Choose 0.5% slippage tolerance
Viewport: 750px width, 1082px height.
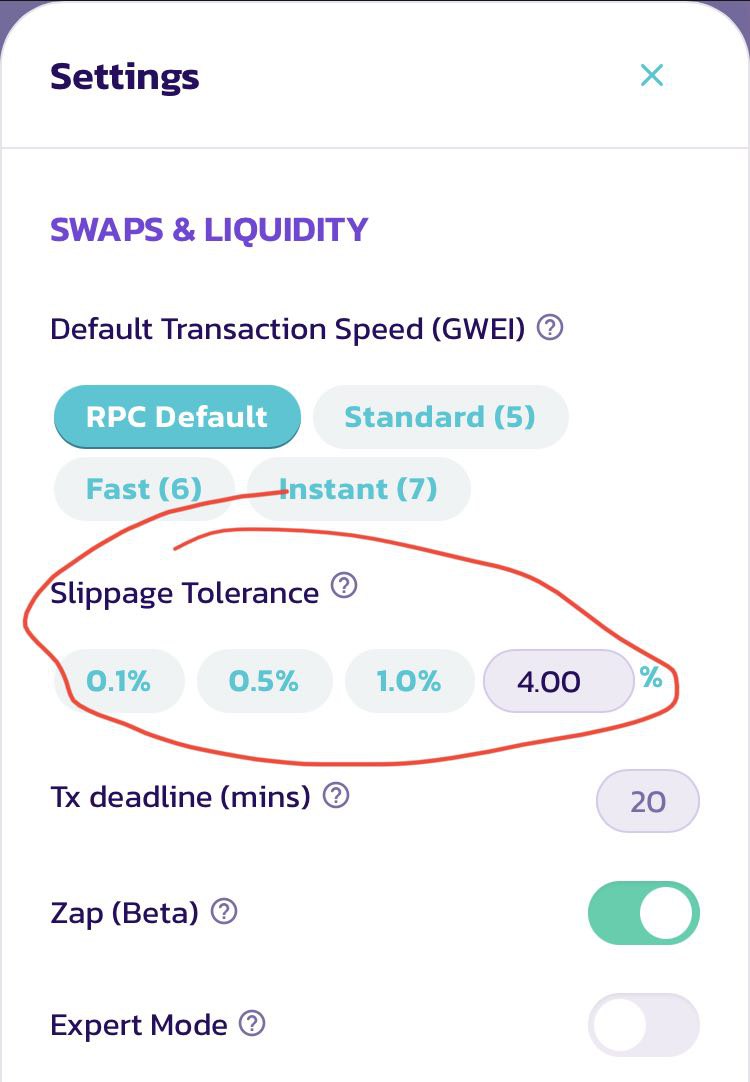tap(264, 681)
